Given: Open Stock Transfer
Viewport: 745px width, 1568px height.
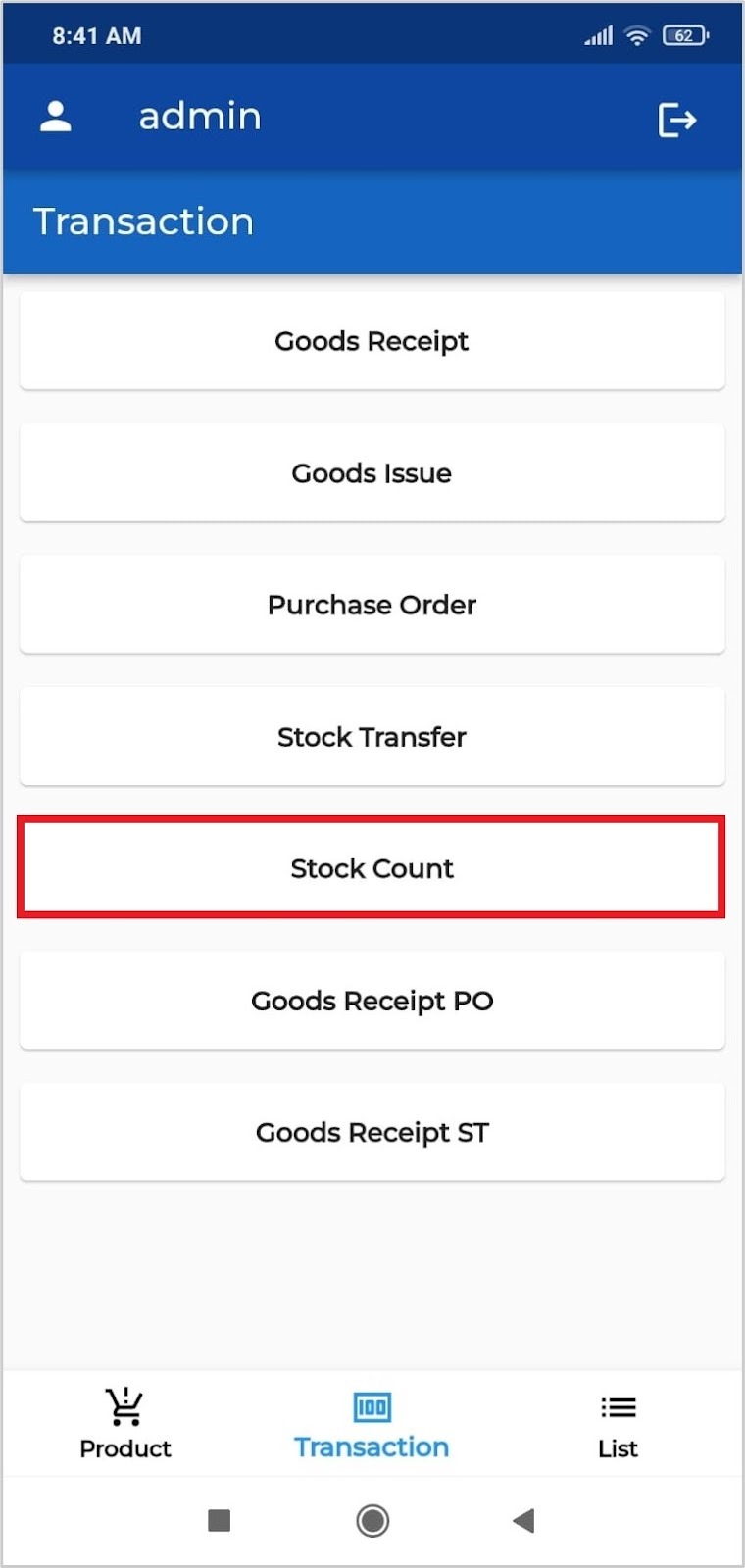Looking at the screenshot, I should pyautogui.click(x=372, y=737).
